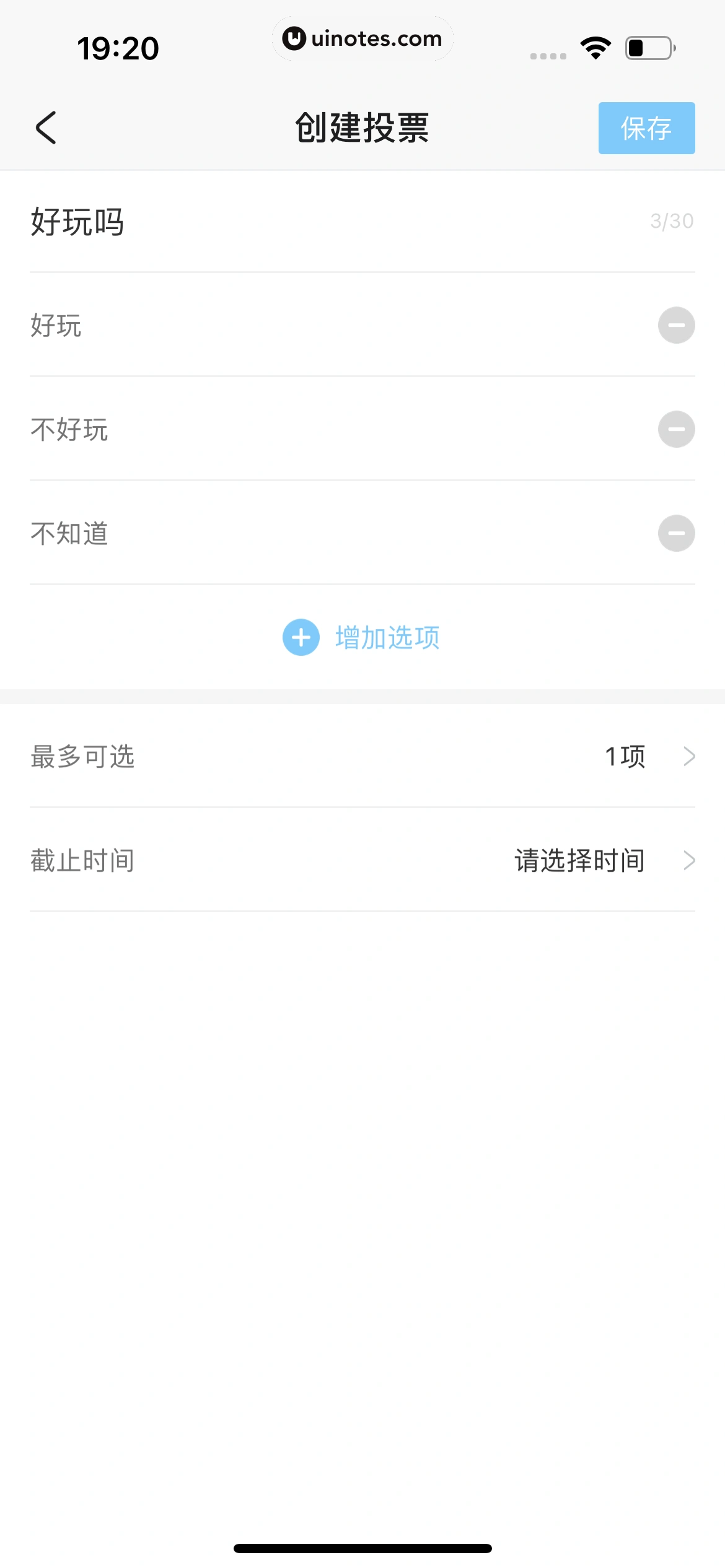Go back from the 创建投票 page
The height and width of the screenshot is (1568, 725).
tap(46, 128)
